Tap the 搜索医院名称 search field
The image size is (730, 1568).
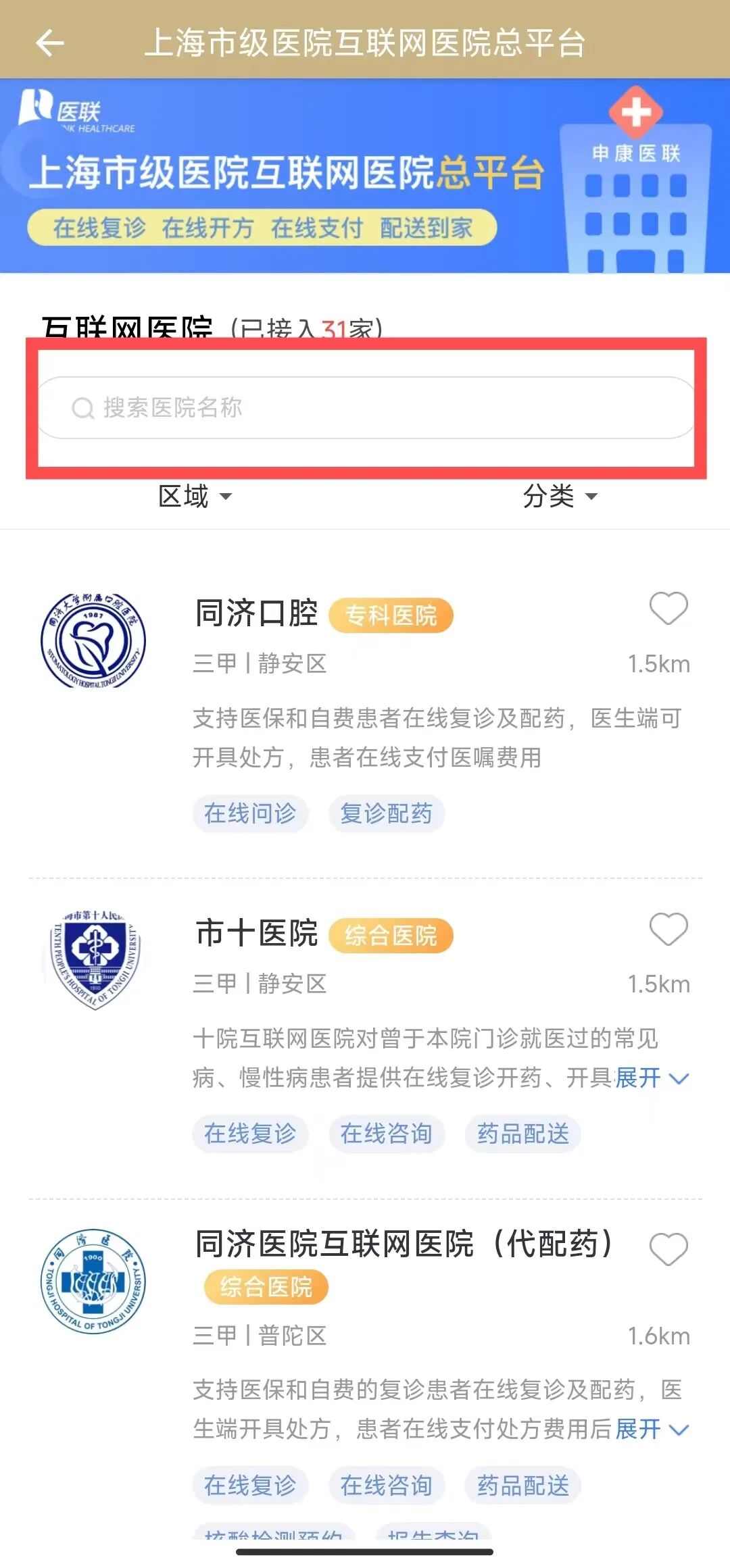[x=365, y=408]
